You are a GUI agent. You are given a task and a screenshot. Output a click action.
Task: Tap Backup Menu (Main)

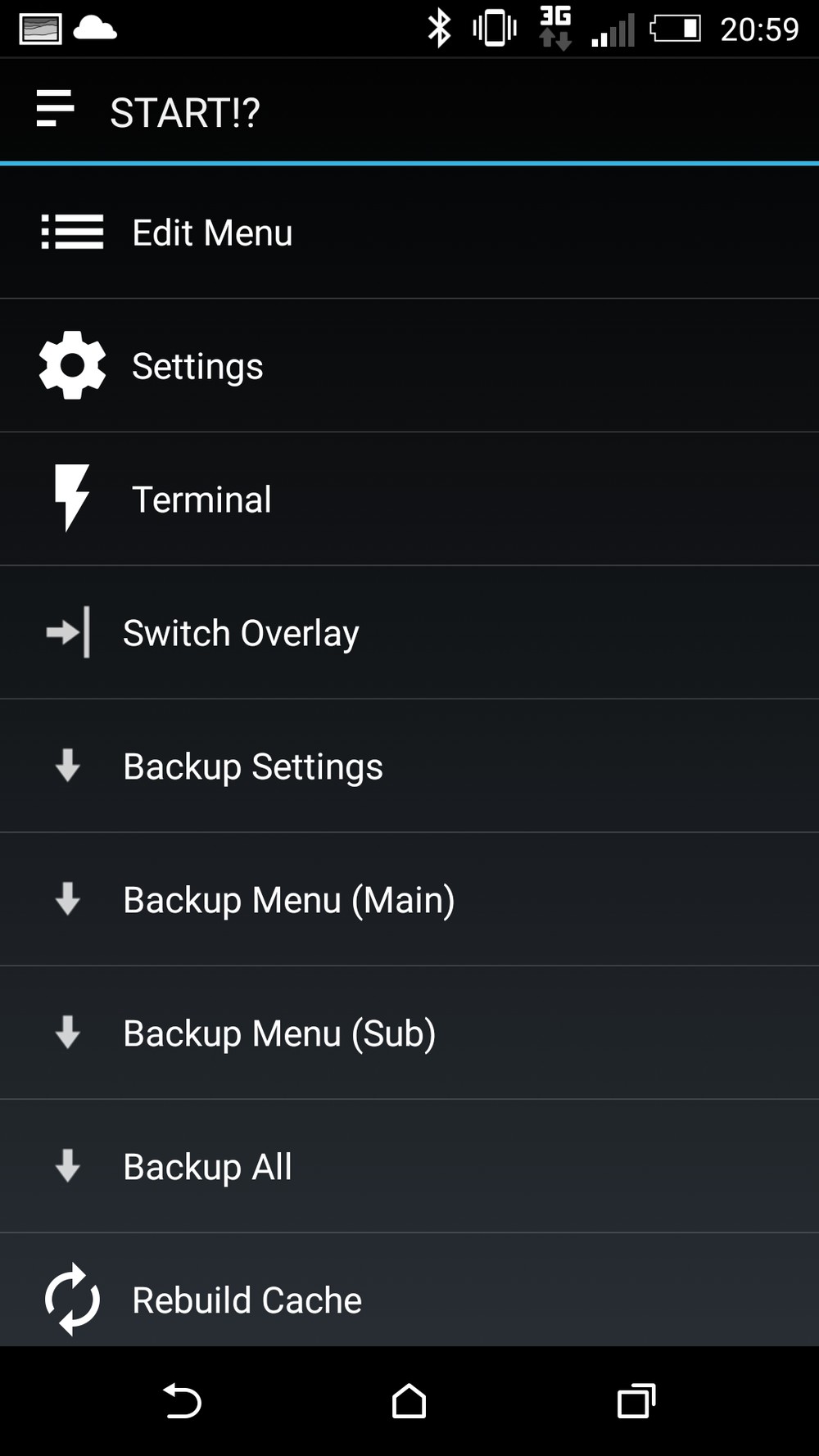pyautogui.click(x=409, y=900)
